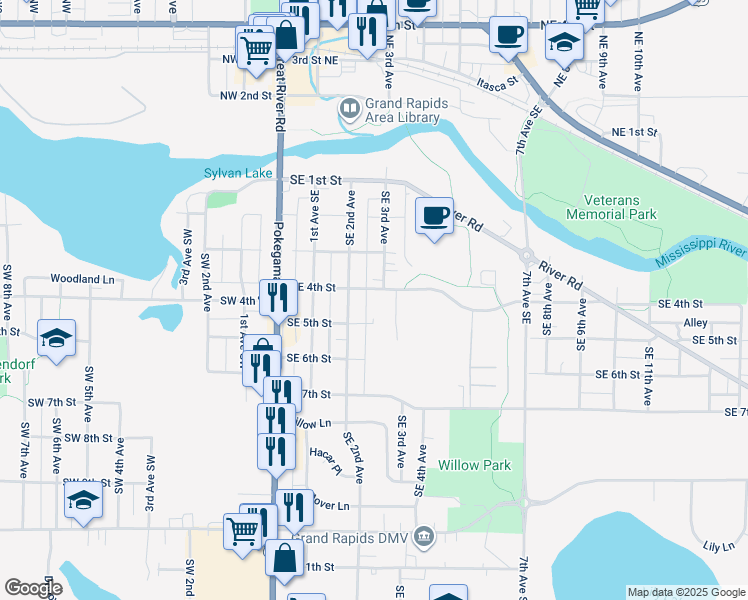Tap the Grand Rapids Area Library pin

pyautogui.click(x=349, y=108)
